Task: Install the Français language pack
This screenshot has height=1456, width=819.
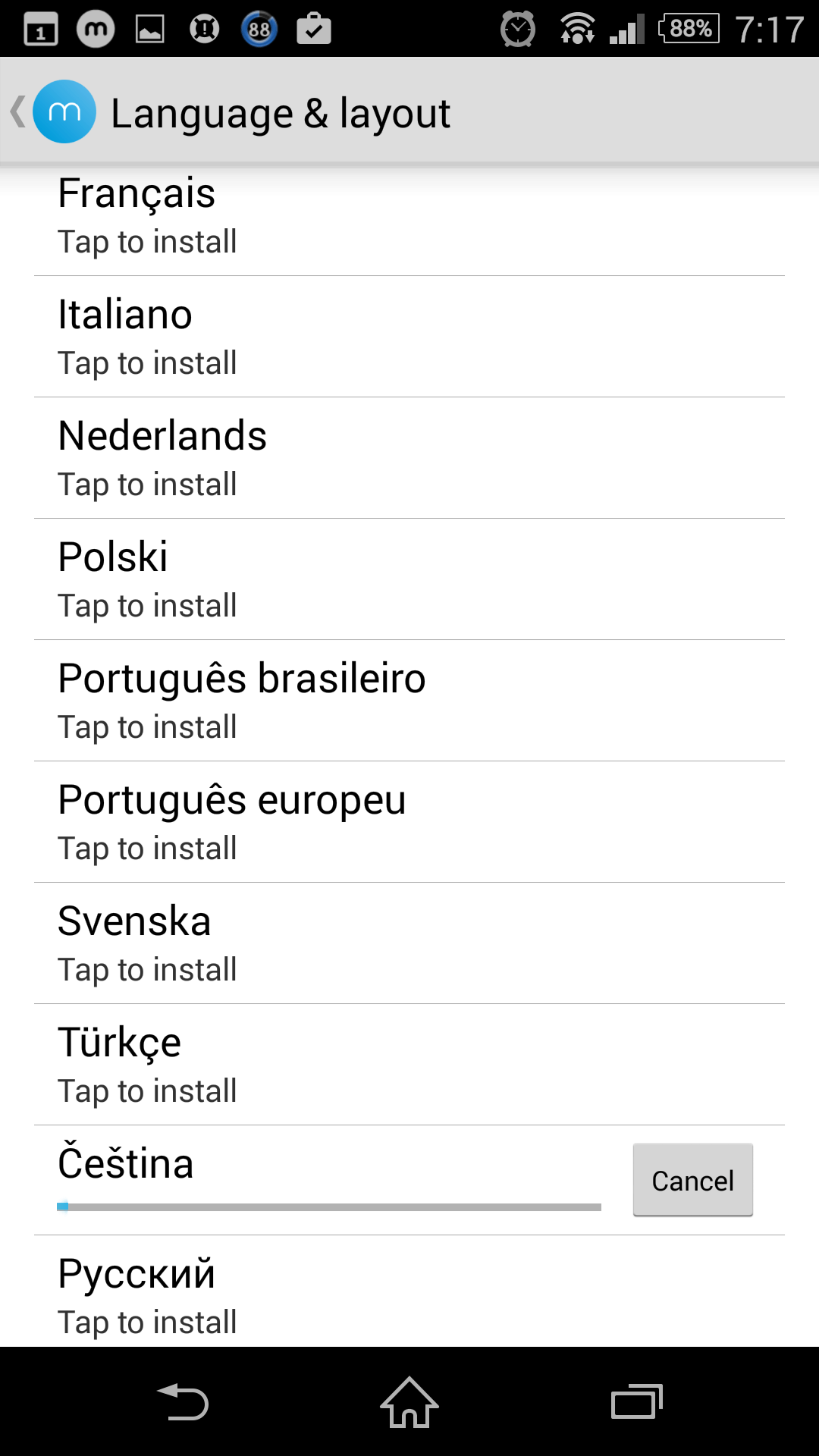Action: [x=409, y=218]
